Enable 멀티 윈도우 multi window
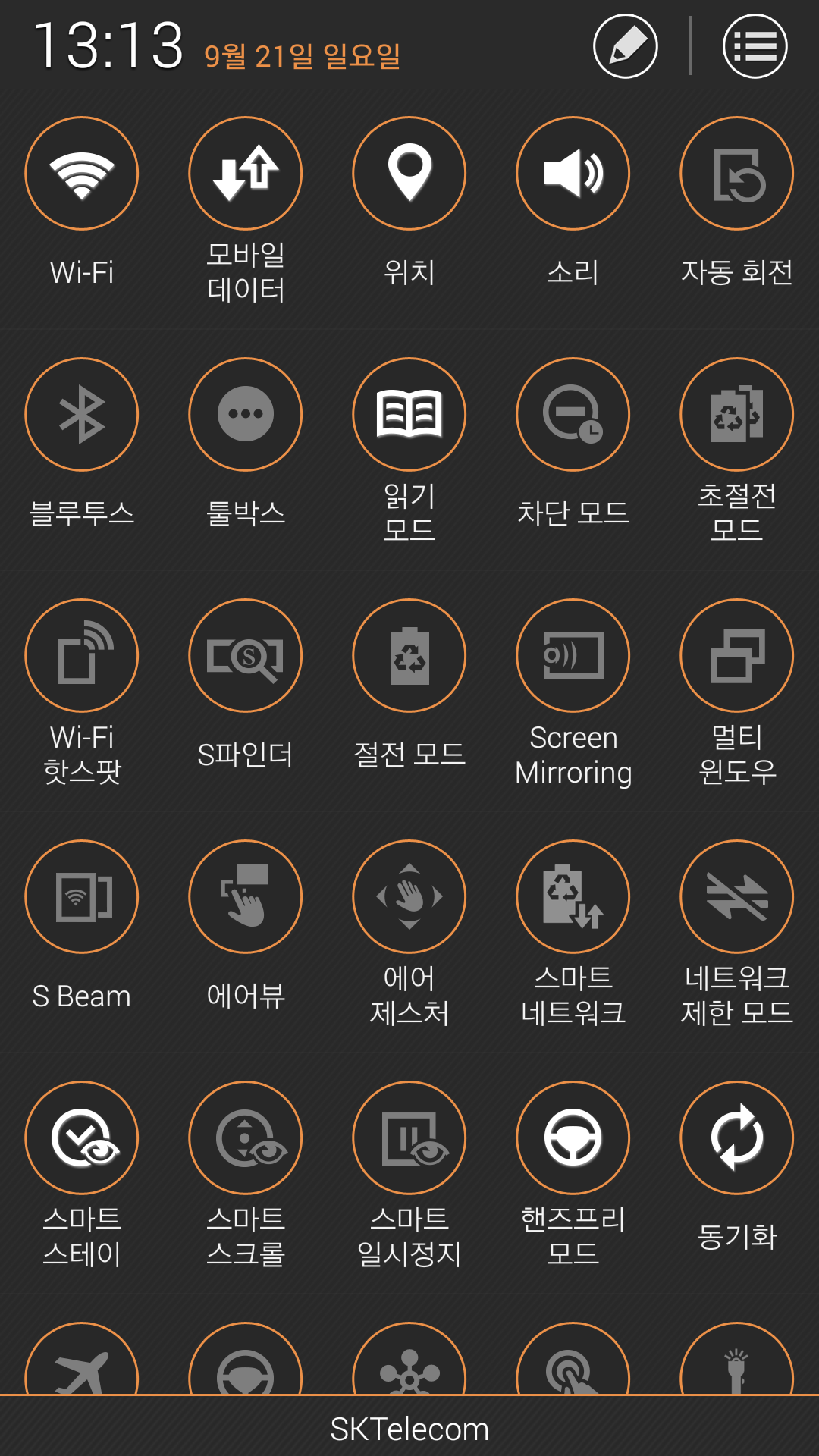The height and width of the screenshot is (1456, 819). pos(737,656)
